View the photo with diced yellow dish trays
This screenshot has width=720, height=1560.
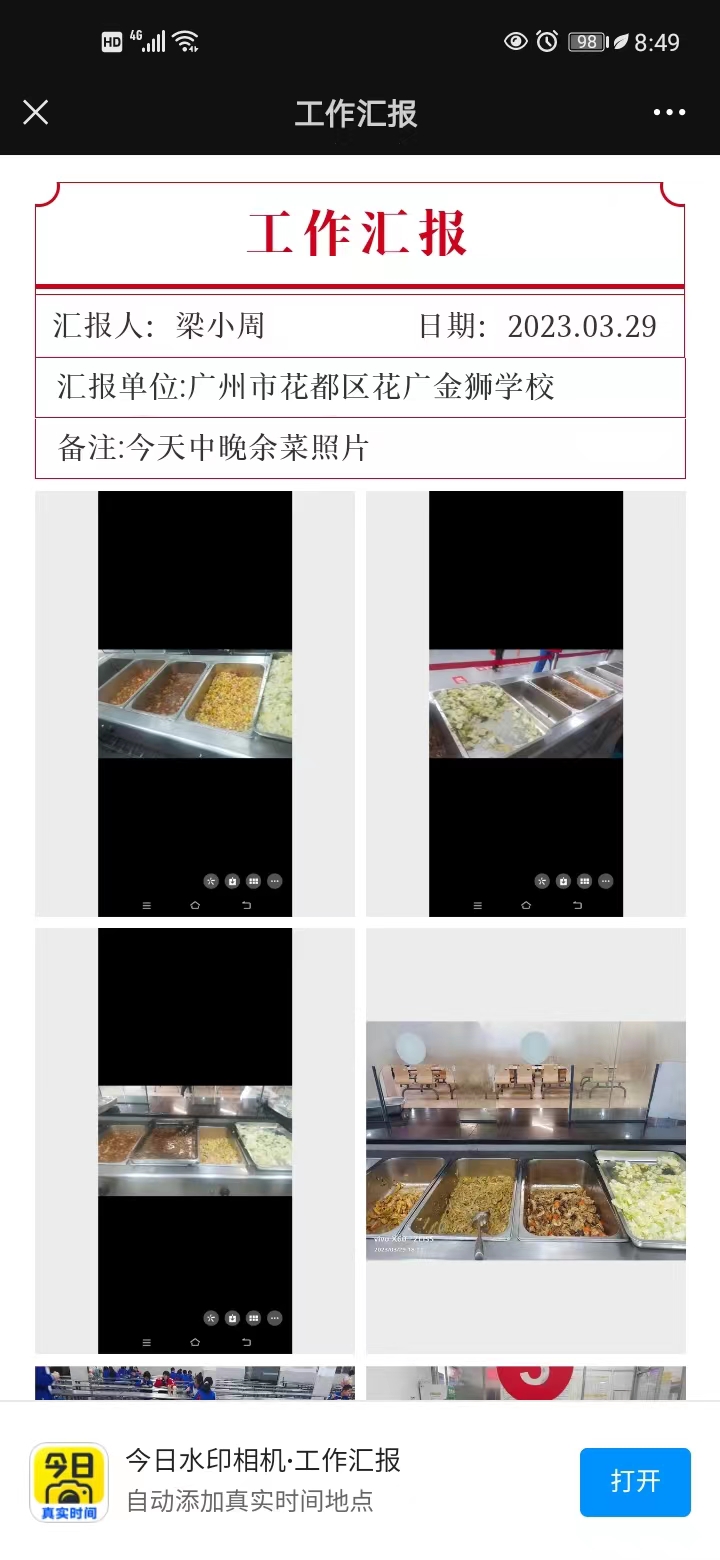[195, 704]
